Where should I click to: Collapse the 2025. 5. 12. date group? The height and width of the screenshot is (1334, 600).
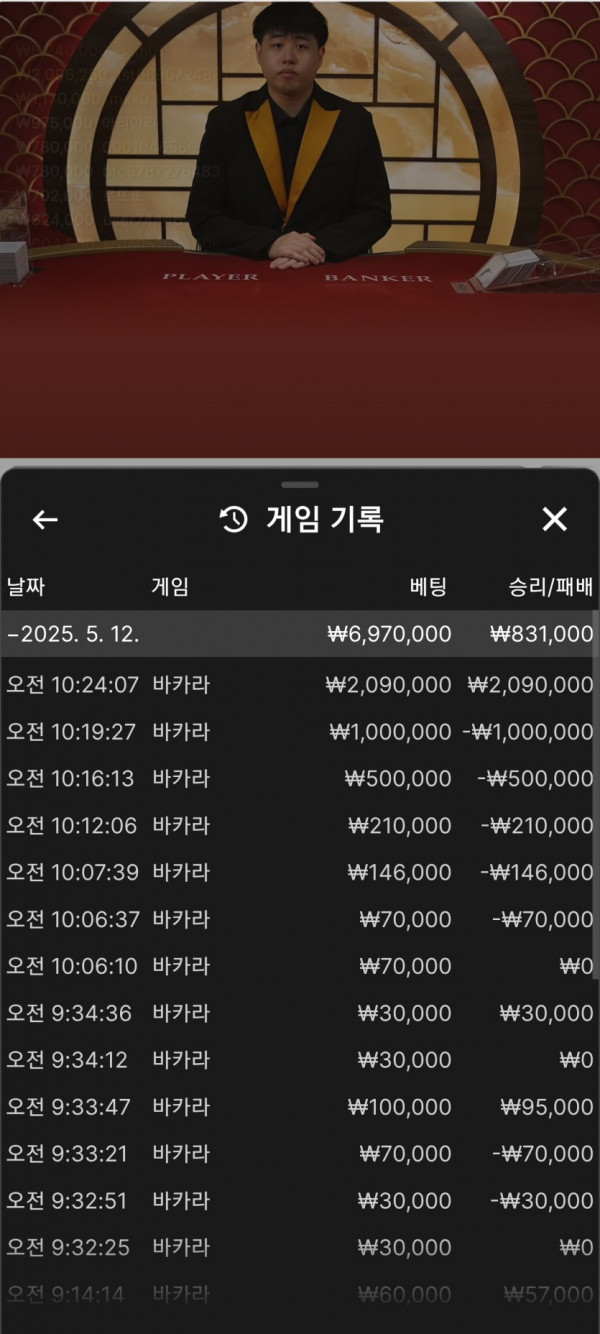pyautogui.click(x=297, y=634)
